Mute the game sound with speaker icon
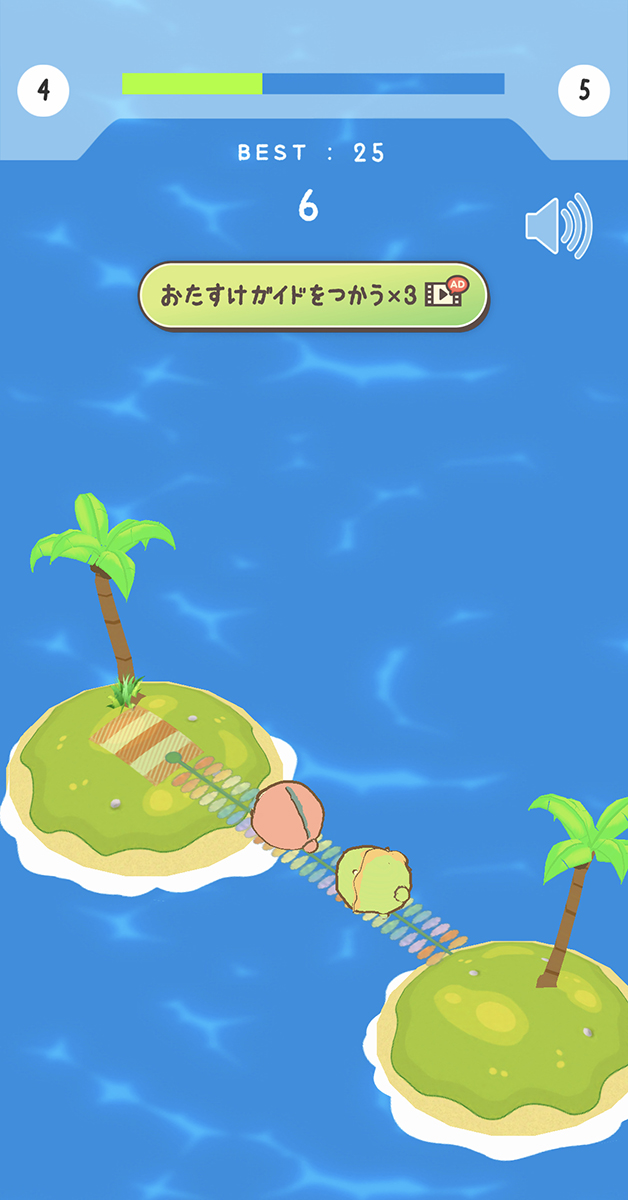628x1200 pixels. 558,226
